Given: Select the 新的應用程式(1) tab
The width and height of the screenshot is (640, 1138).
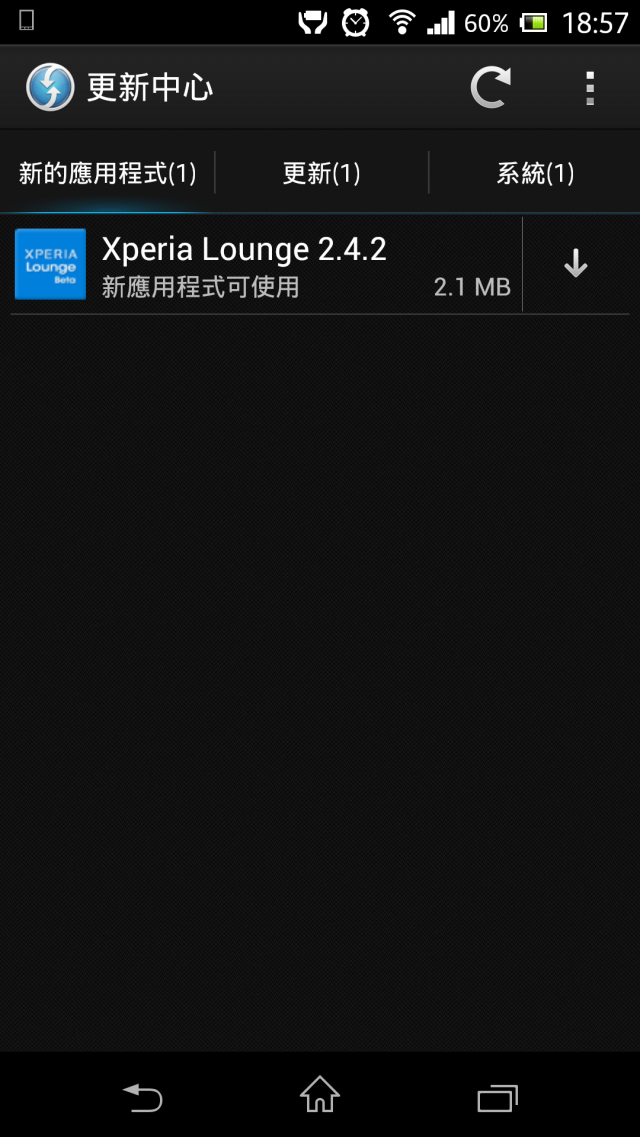Looking at the screenshot, I should pyautogui.click(x=107, y=173).
